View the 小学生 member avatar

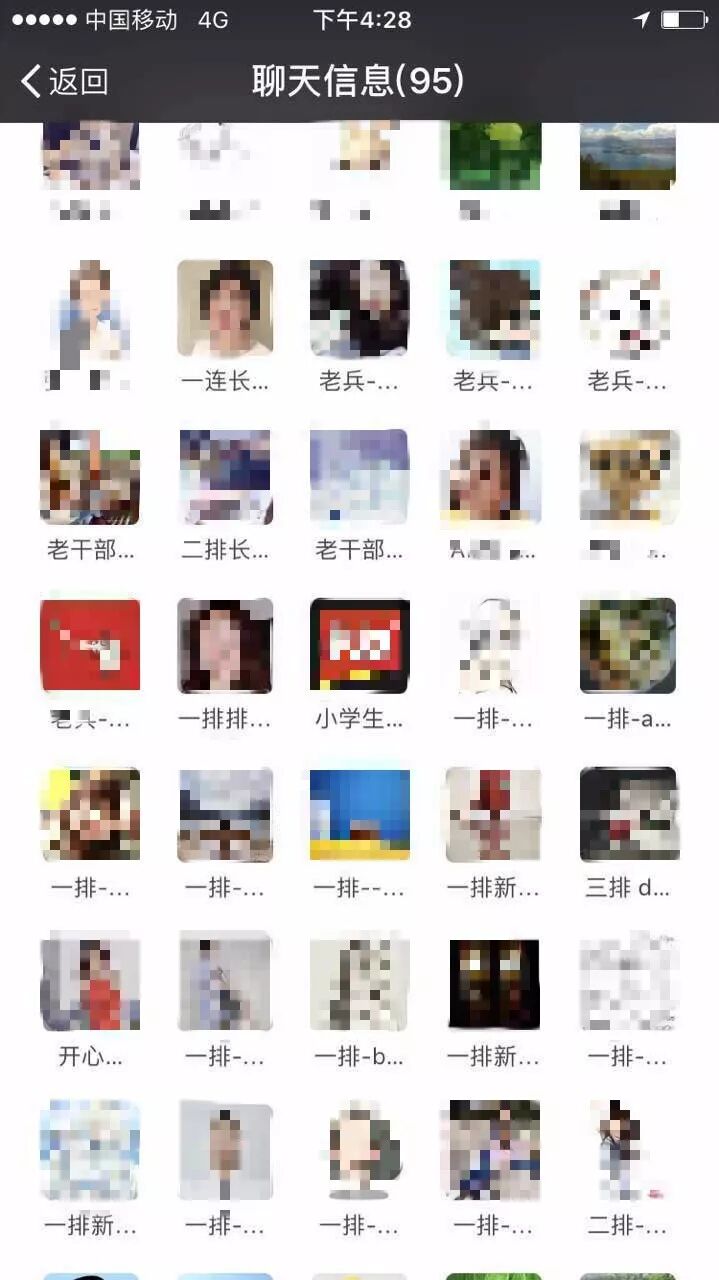(359, 647)
